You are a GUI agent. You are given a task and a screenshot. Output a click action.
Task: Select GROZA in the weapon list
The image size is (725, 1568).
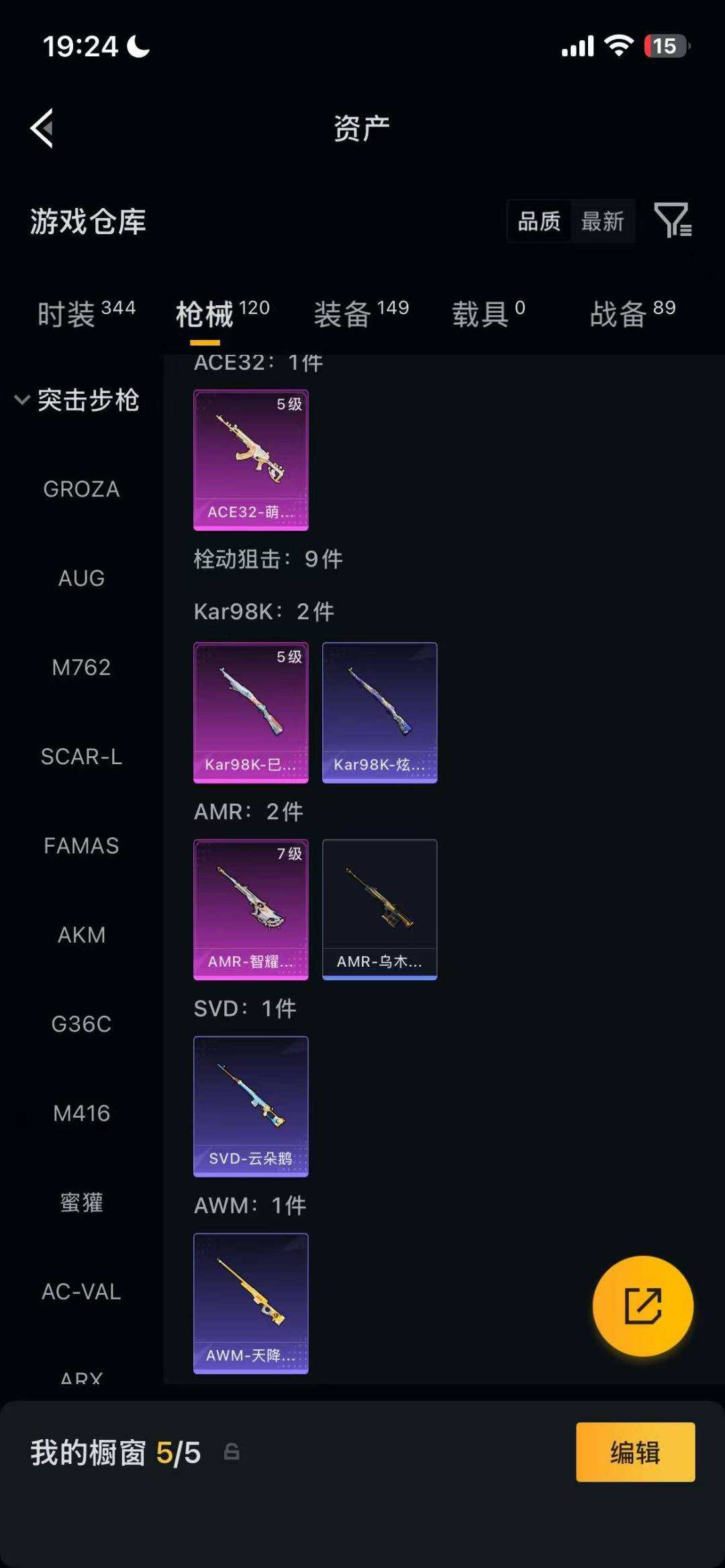coord(81,489)
